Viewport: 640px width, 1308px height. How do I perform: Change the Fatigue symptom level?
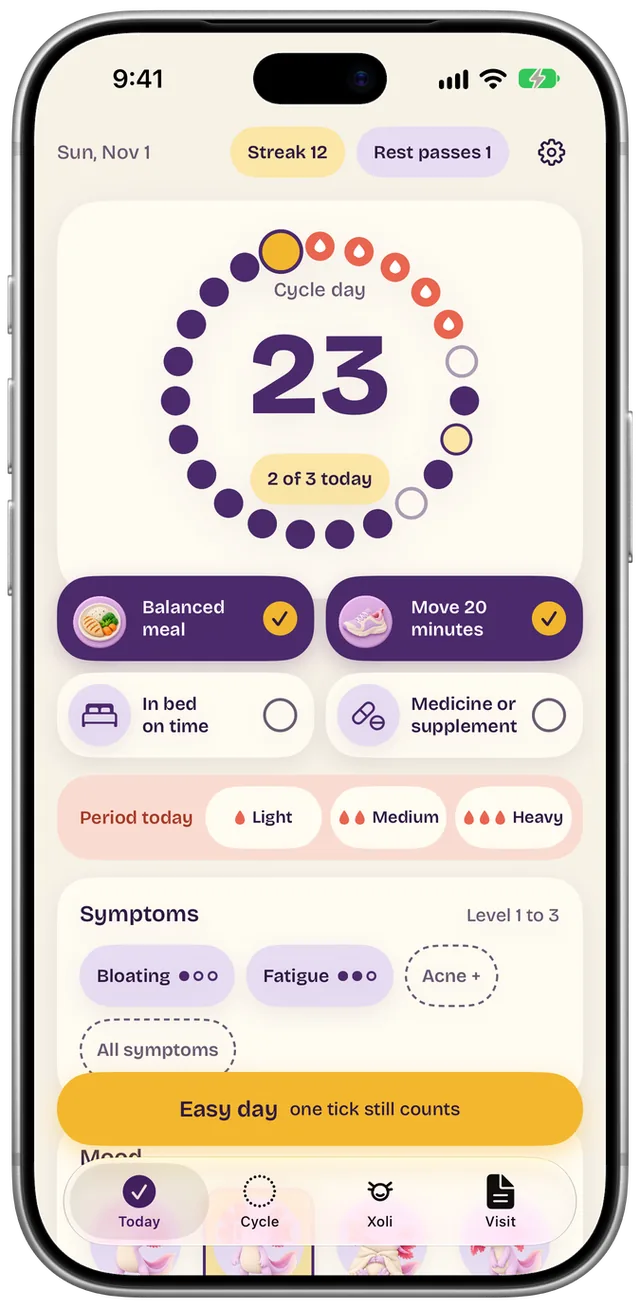click(320, 975)
